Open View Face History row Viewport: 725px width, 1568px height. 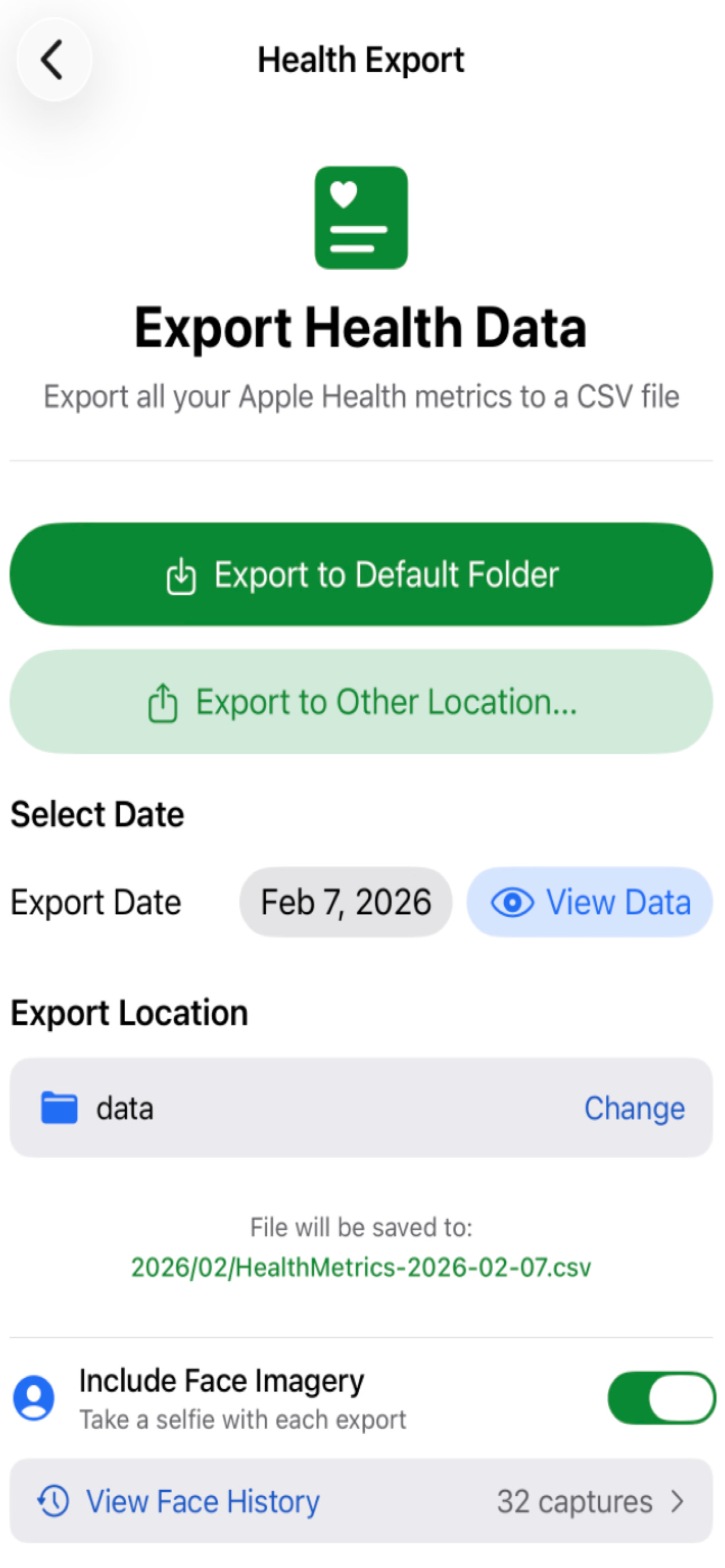click(x=361, y=1501)
